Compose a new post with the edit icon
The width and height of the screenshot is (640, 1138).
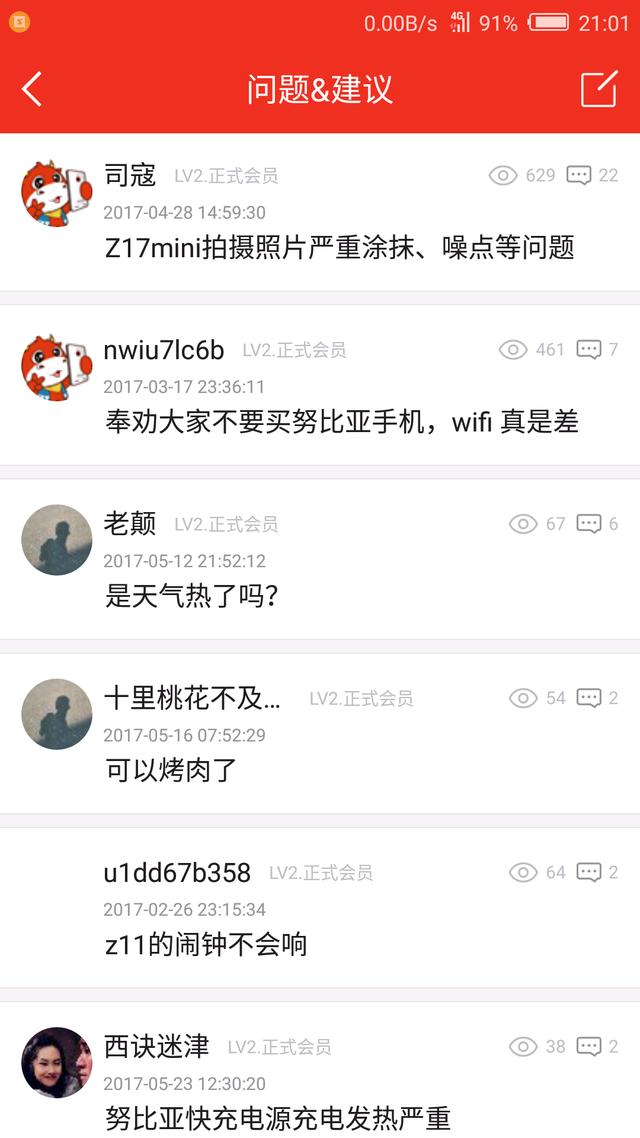click(599, 89)
